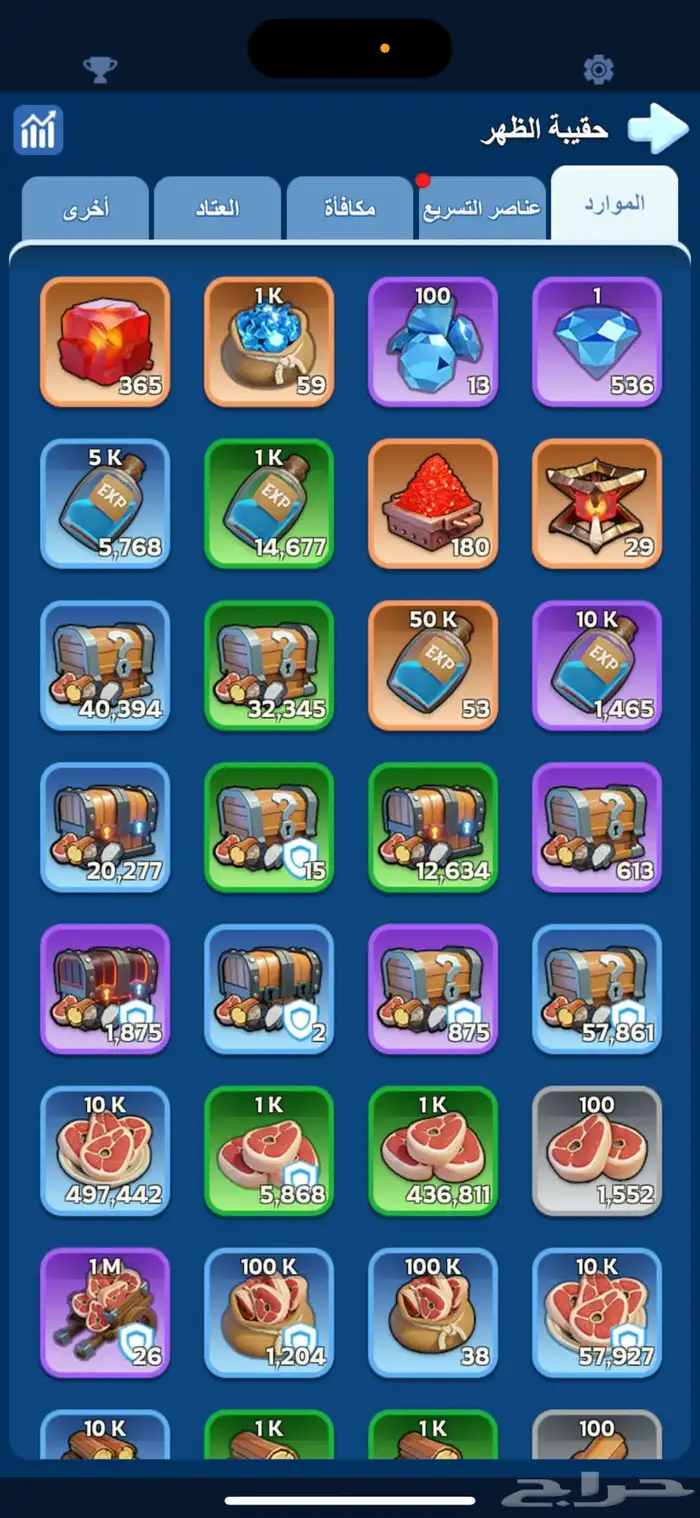The height and width of the screenshot is (1518, 700).
Task: Choose the 5 K EXP bottle with 5,768
Action: coord(105,504)
